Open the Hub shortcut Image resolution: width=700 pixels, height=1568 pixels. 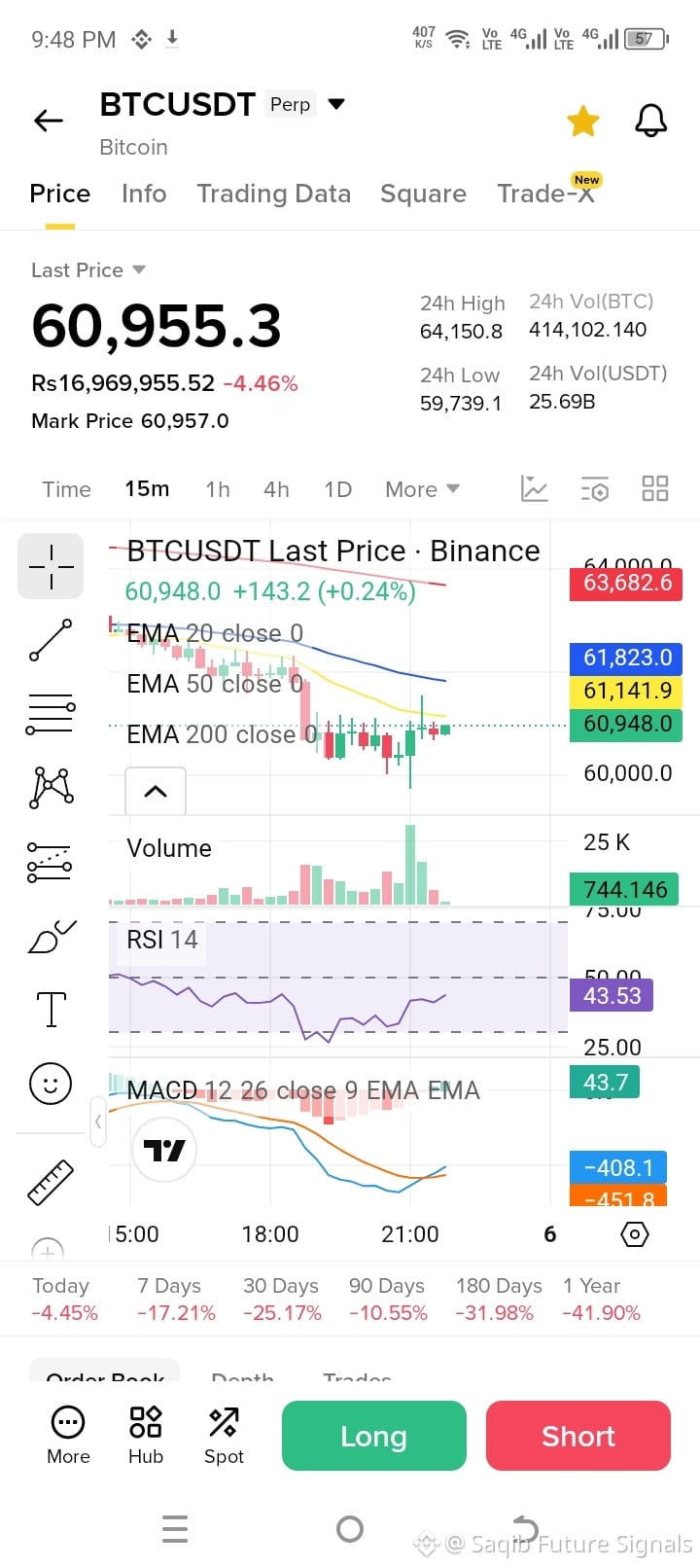pyautogui.click(x=146, y=1435)
